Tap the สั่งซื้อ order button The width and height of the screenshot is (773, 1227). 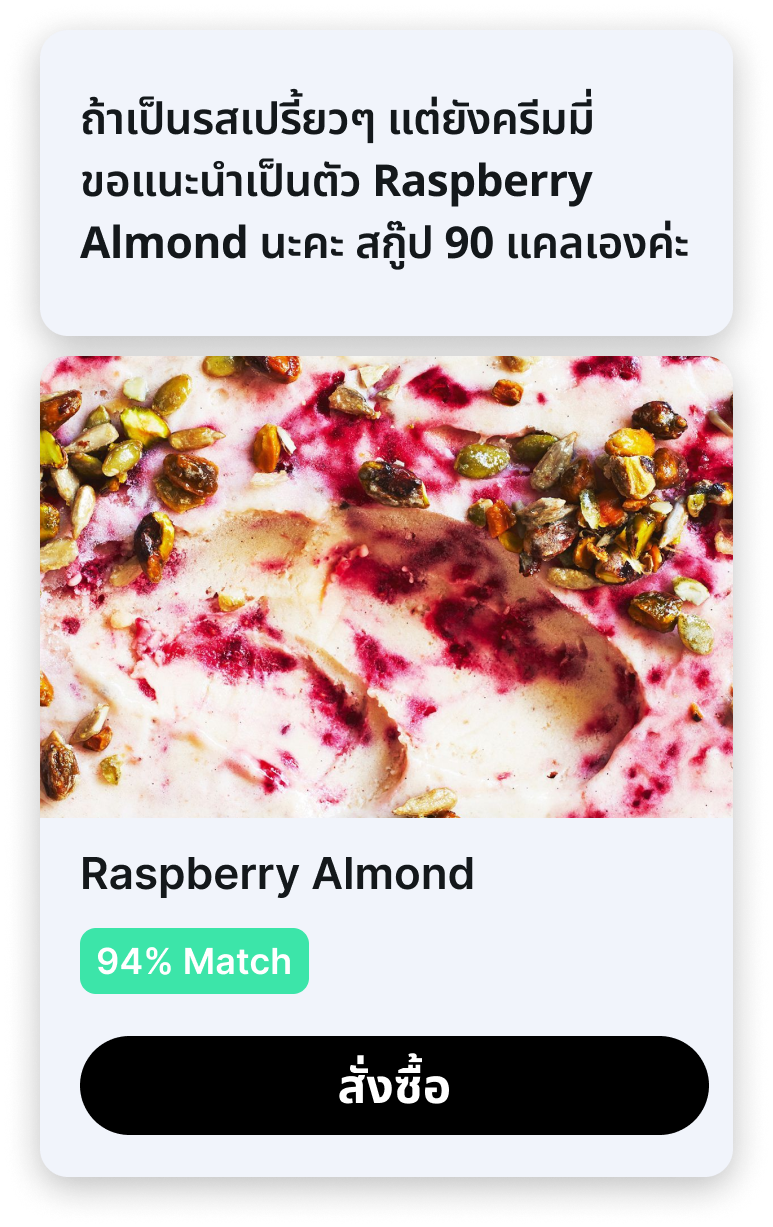[394, 1086]
